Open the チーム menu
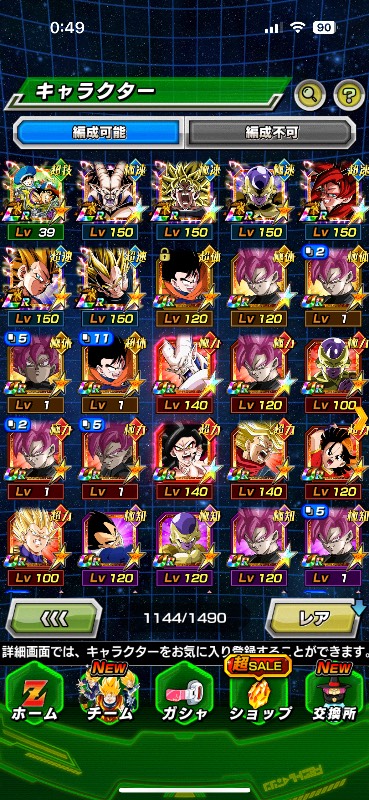 [x=109, y=693]
